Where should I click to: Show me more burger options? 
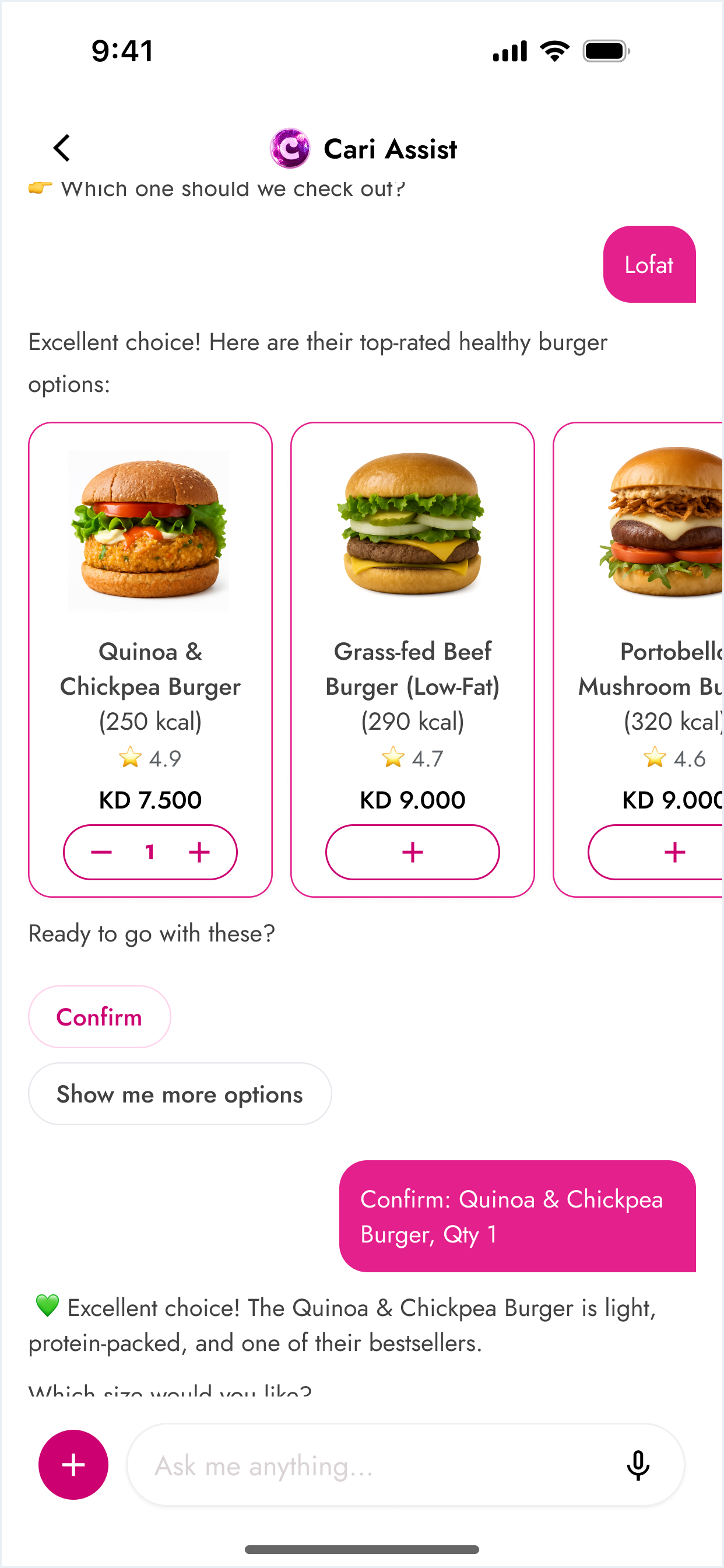click(180, 1093)
